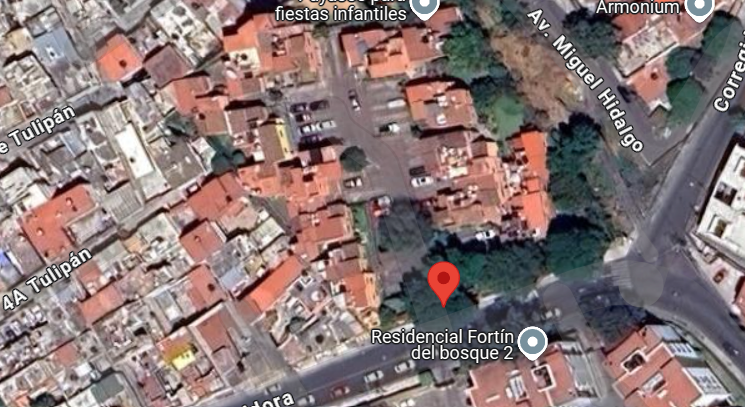
Task: Select the fiestas infantiles place marker
Action: click(425, 9)
